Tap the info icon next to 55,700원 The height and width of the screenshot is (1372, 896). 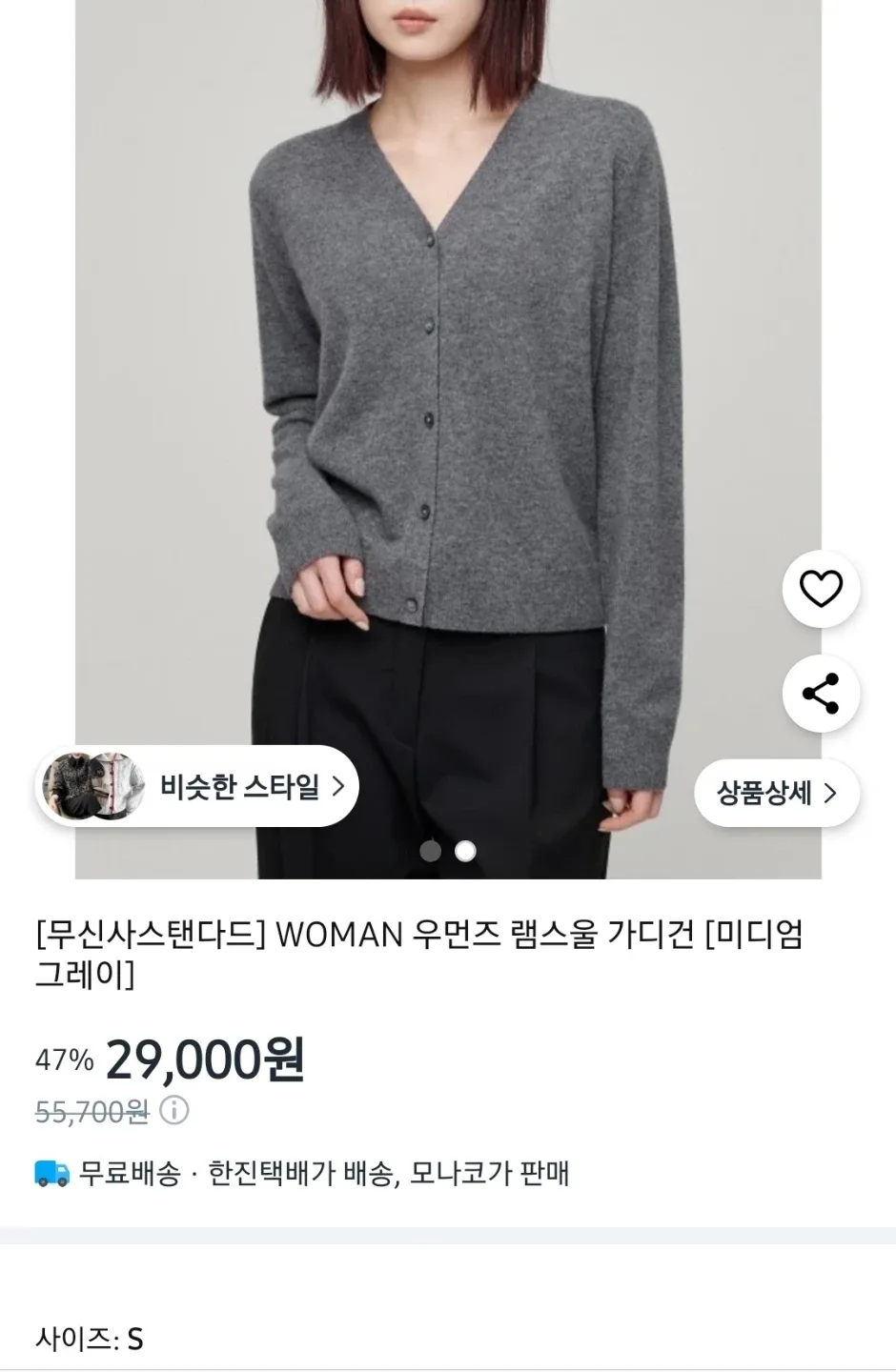click(173, 1110)
